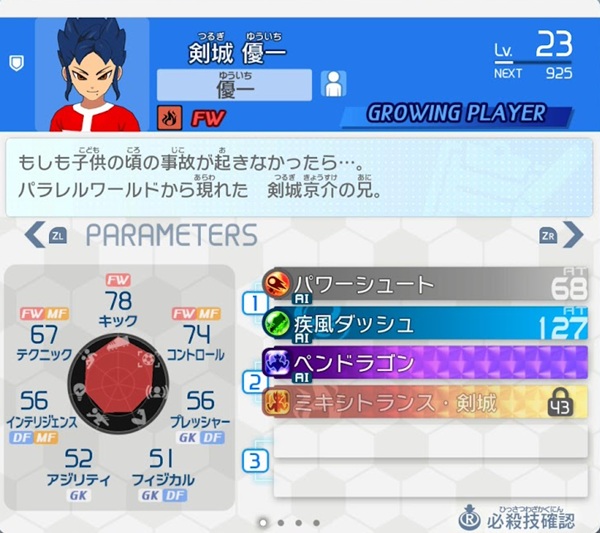Go to next parameters page arrow
Screen dimensions: 600x533
pos(572,235)
